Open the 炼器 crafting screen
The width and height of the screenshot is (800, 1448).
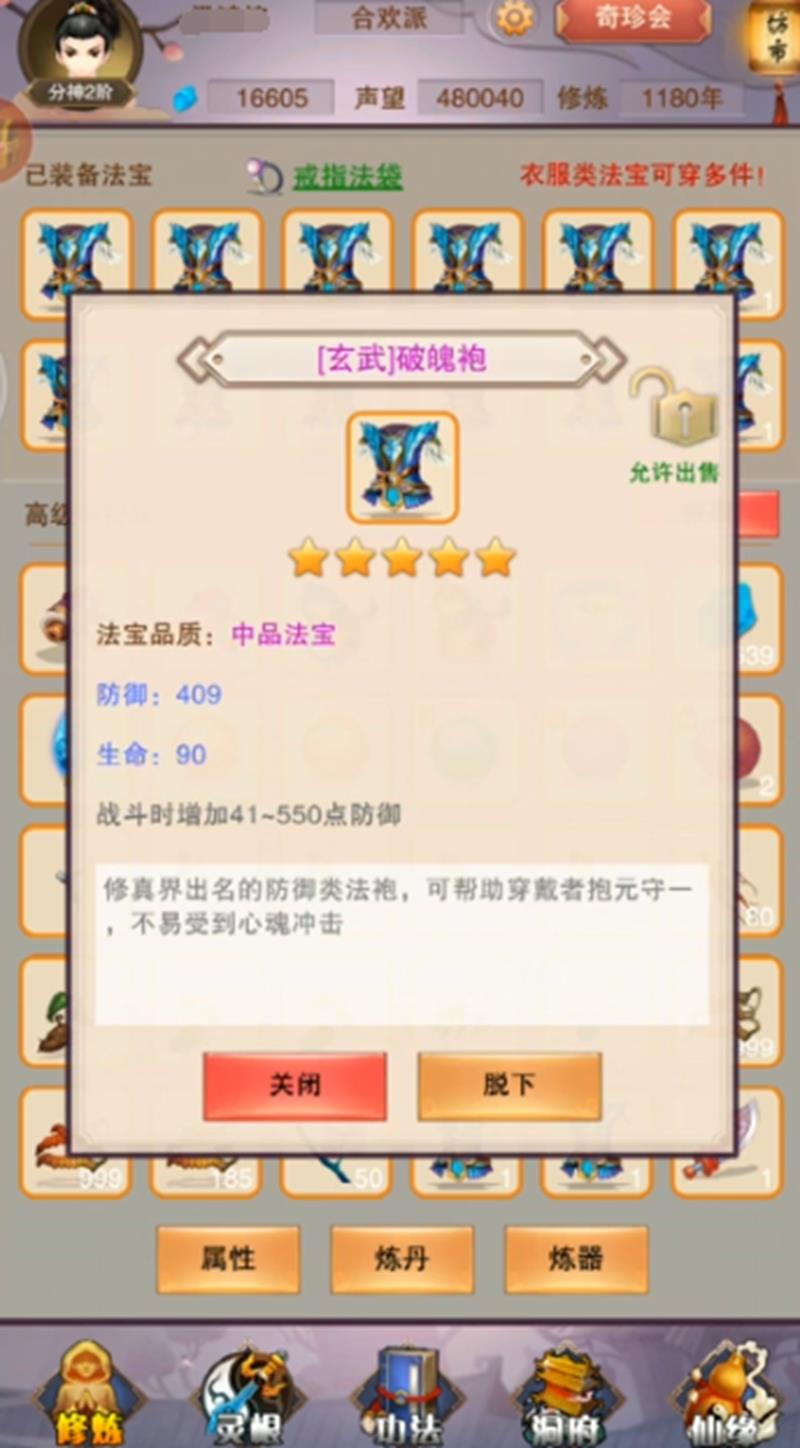(x=576, y=1259)
